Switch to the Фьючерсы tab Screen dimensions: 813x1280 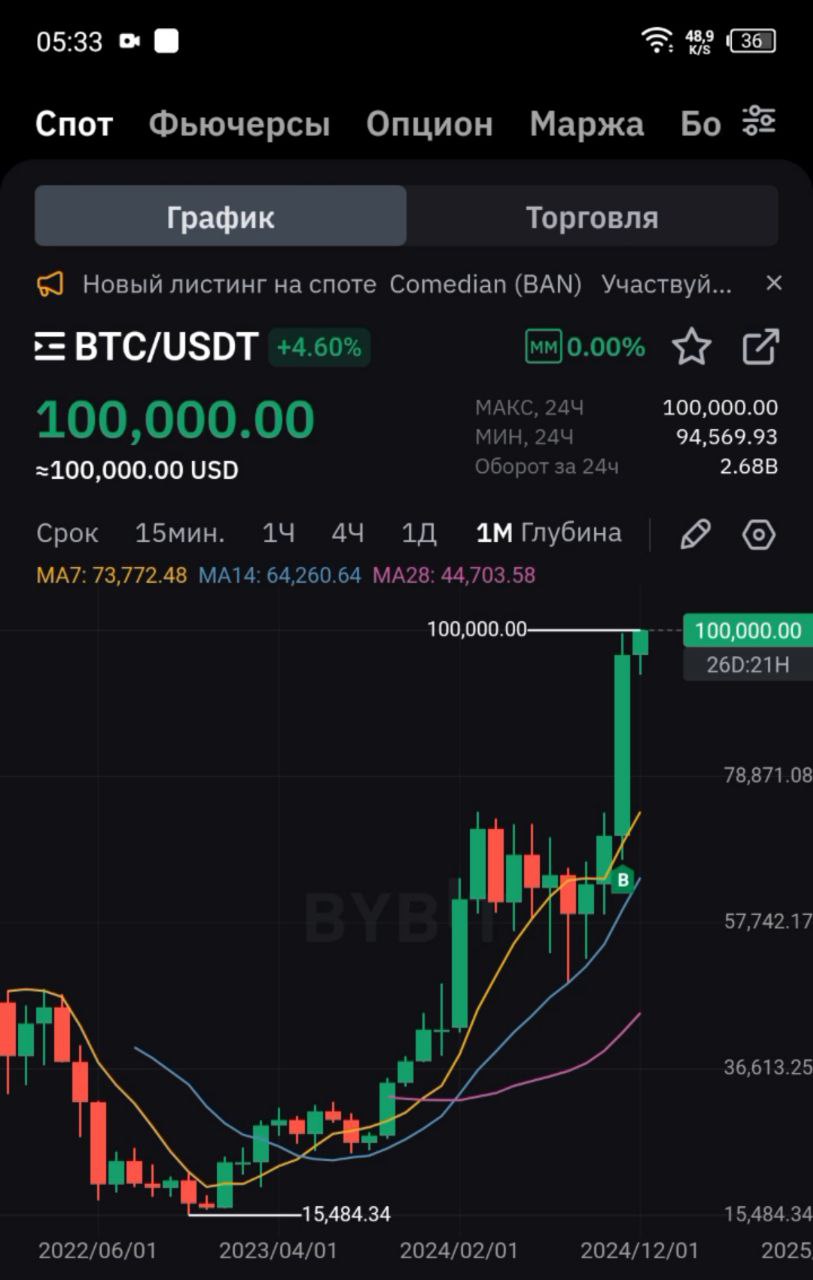[239, 124]
